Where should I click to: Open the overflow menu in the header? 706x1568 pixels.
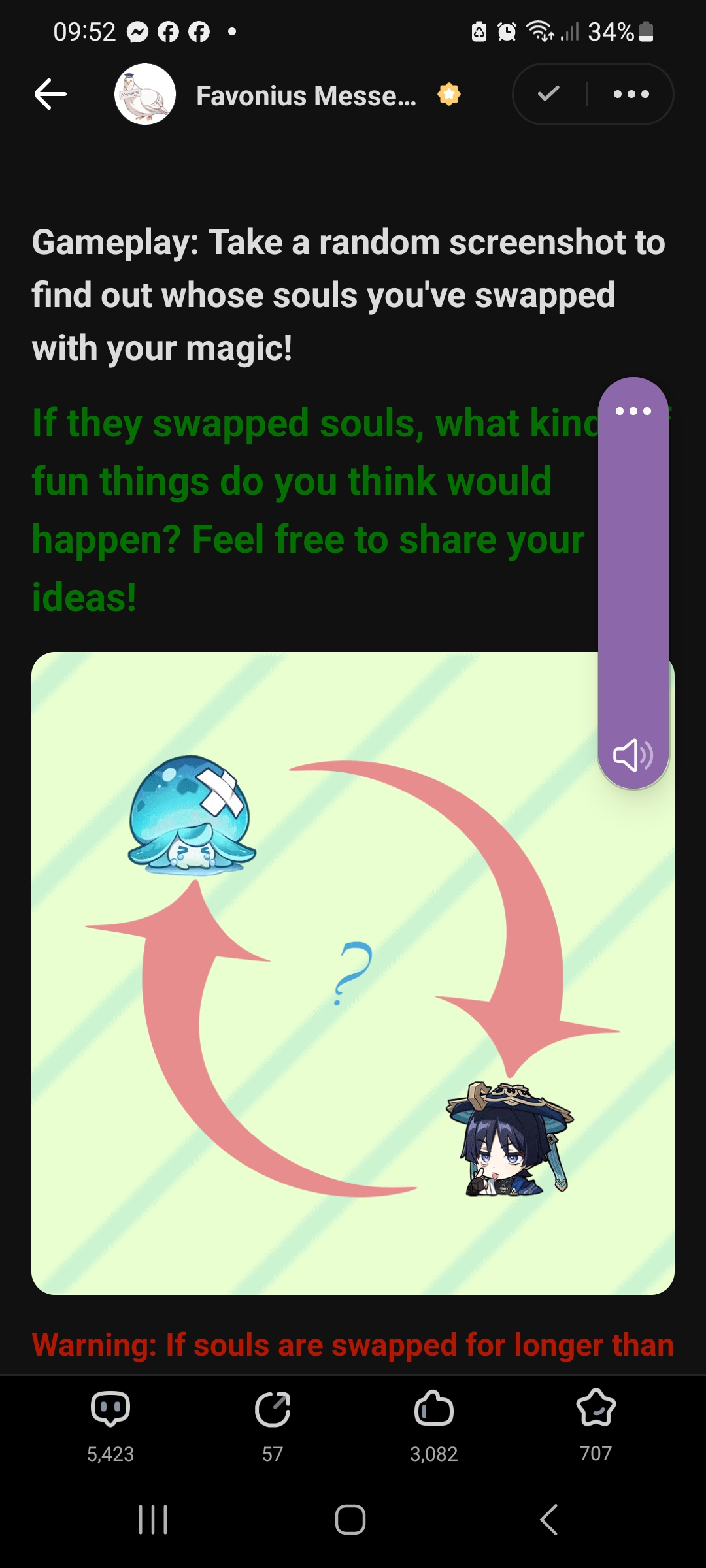click(631, 94)
